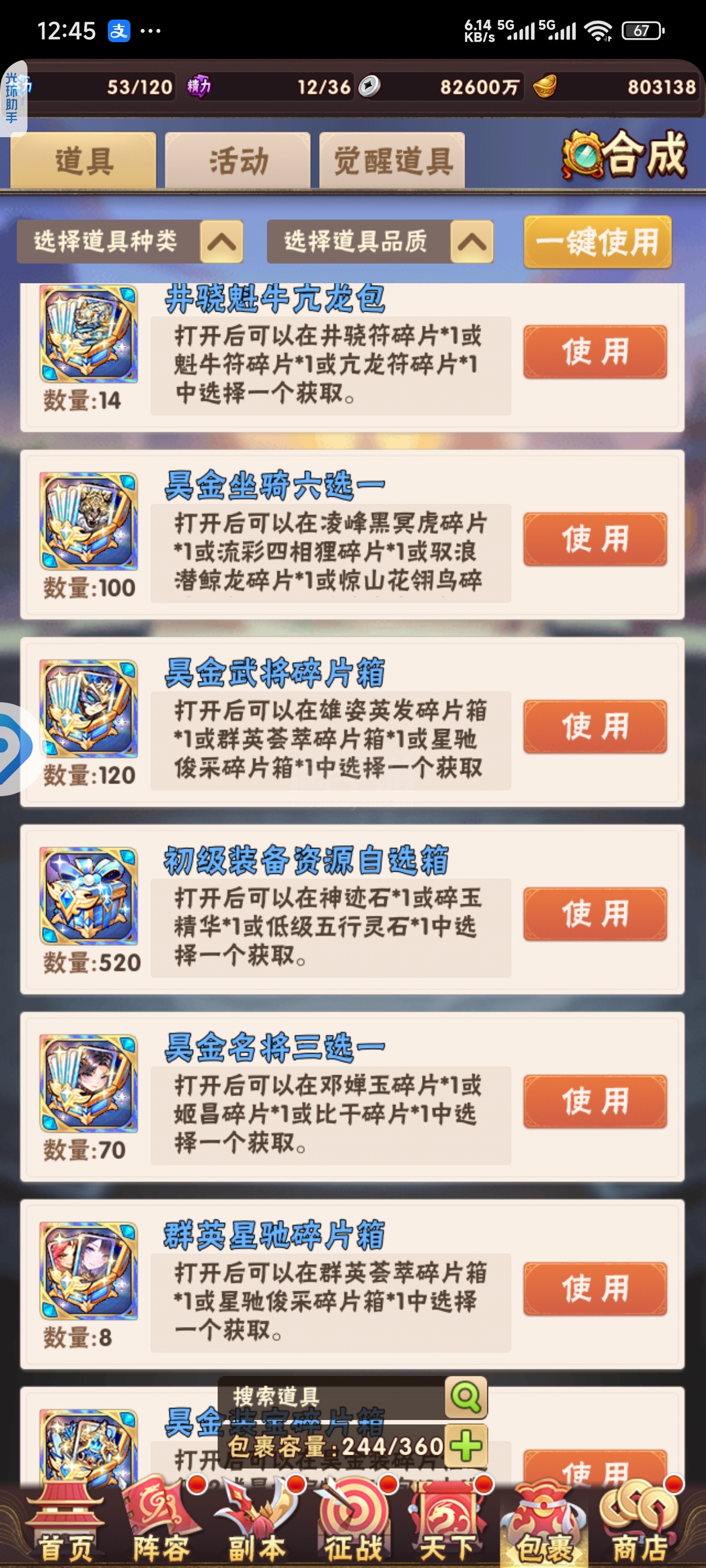Use the 初级装备资源自选箱 item

595,914
